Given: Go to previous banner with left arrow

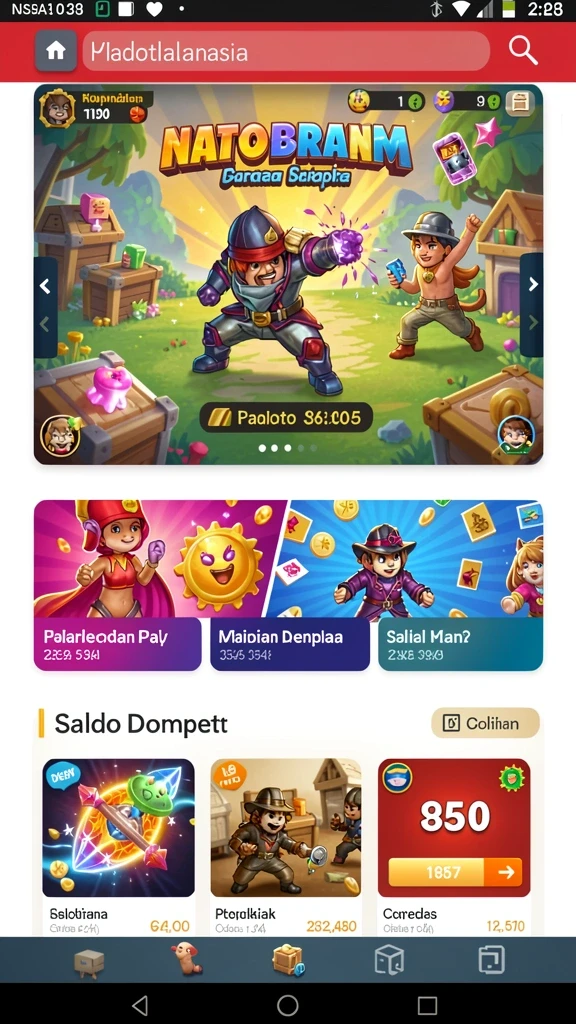Looking at the screenshot, I should coord(45,285).
